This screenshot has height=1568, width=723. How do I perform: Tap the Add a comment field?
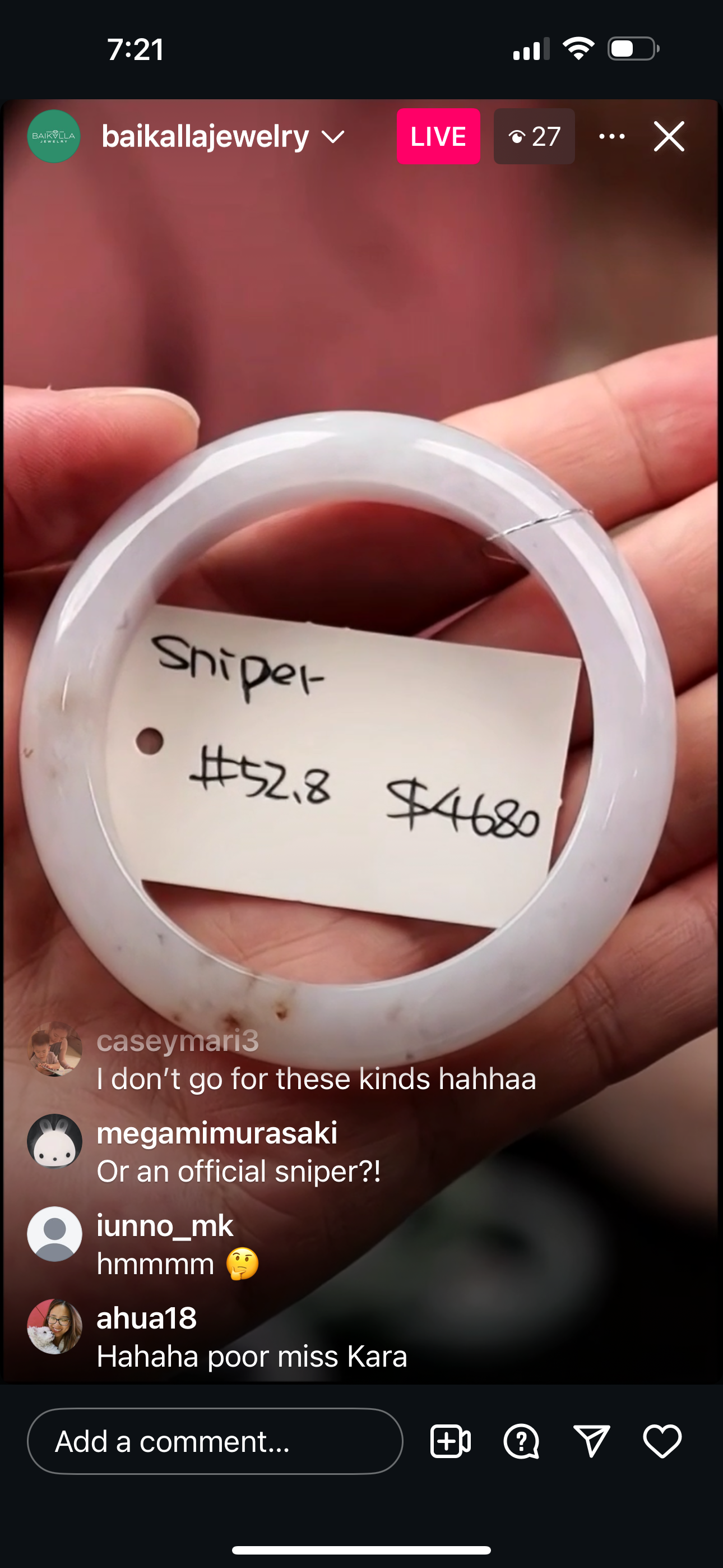[215, 1441]
